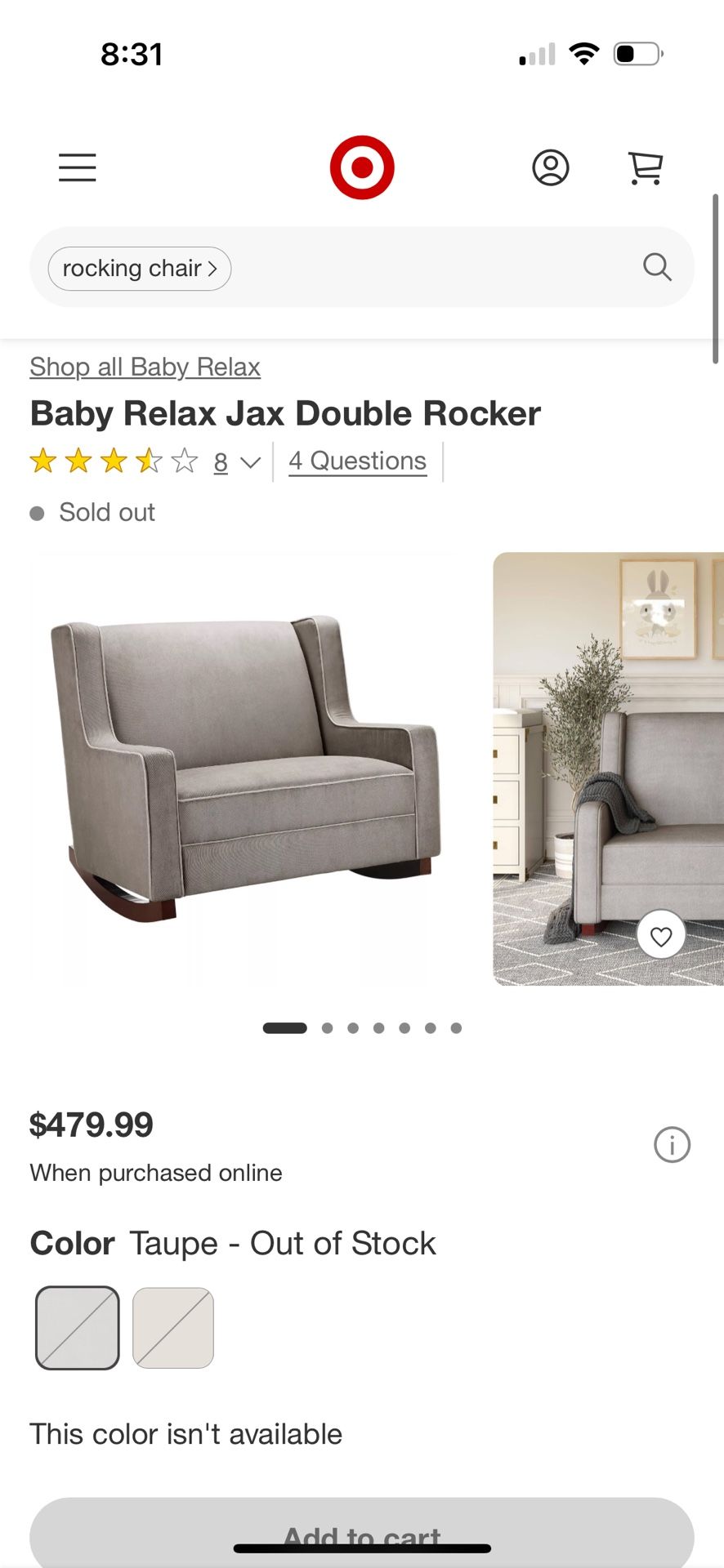Image resolution: width=724 pixels, height=1568 pixels.
Task: View the shopping cart
Action: [645, 167]
